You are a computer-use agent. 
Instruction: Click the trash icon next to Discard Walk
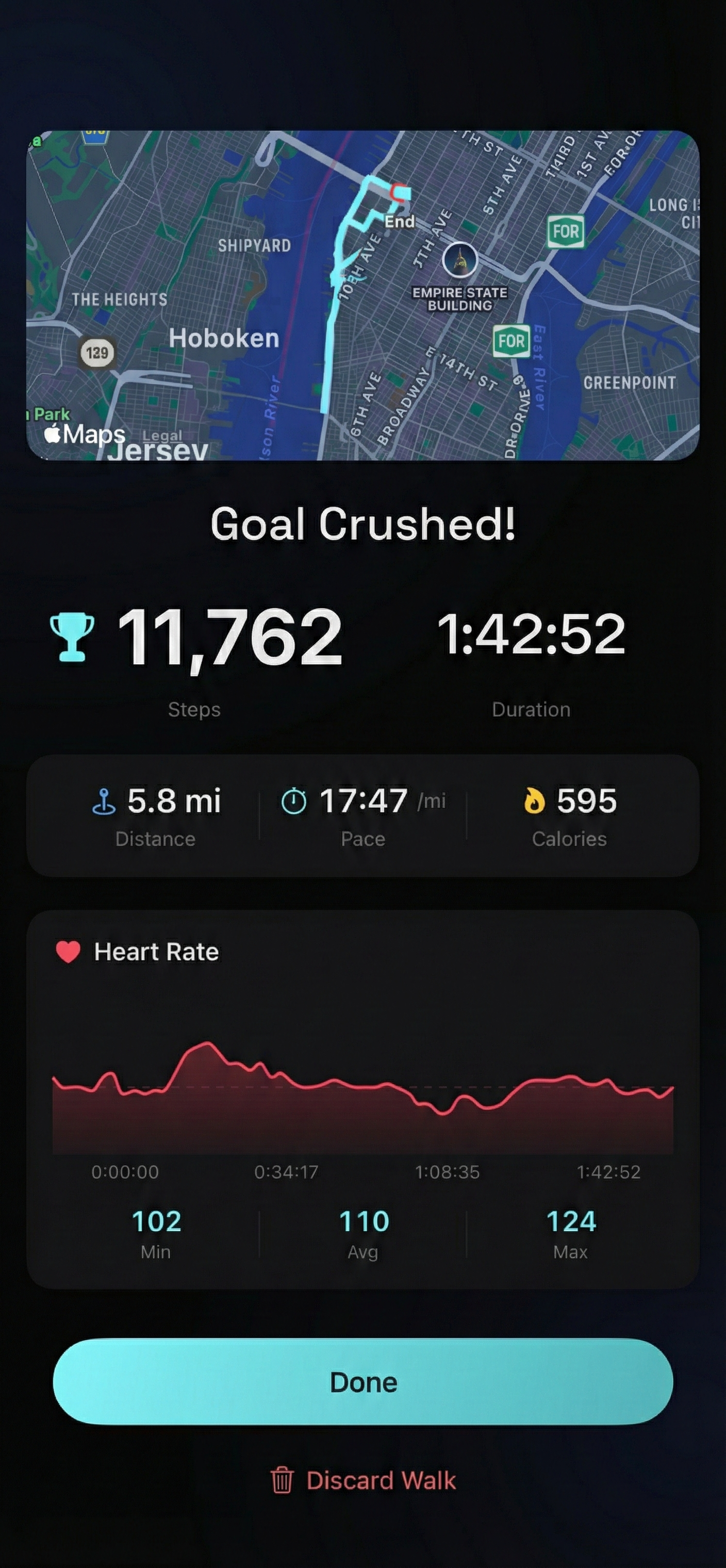point(283,1479)
